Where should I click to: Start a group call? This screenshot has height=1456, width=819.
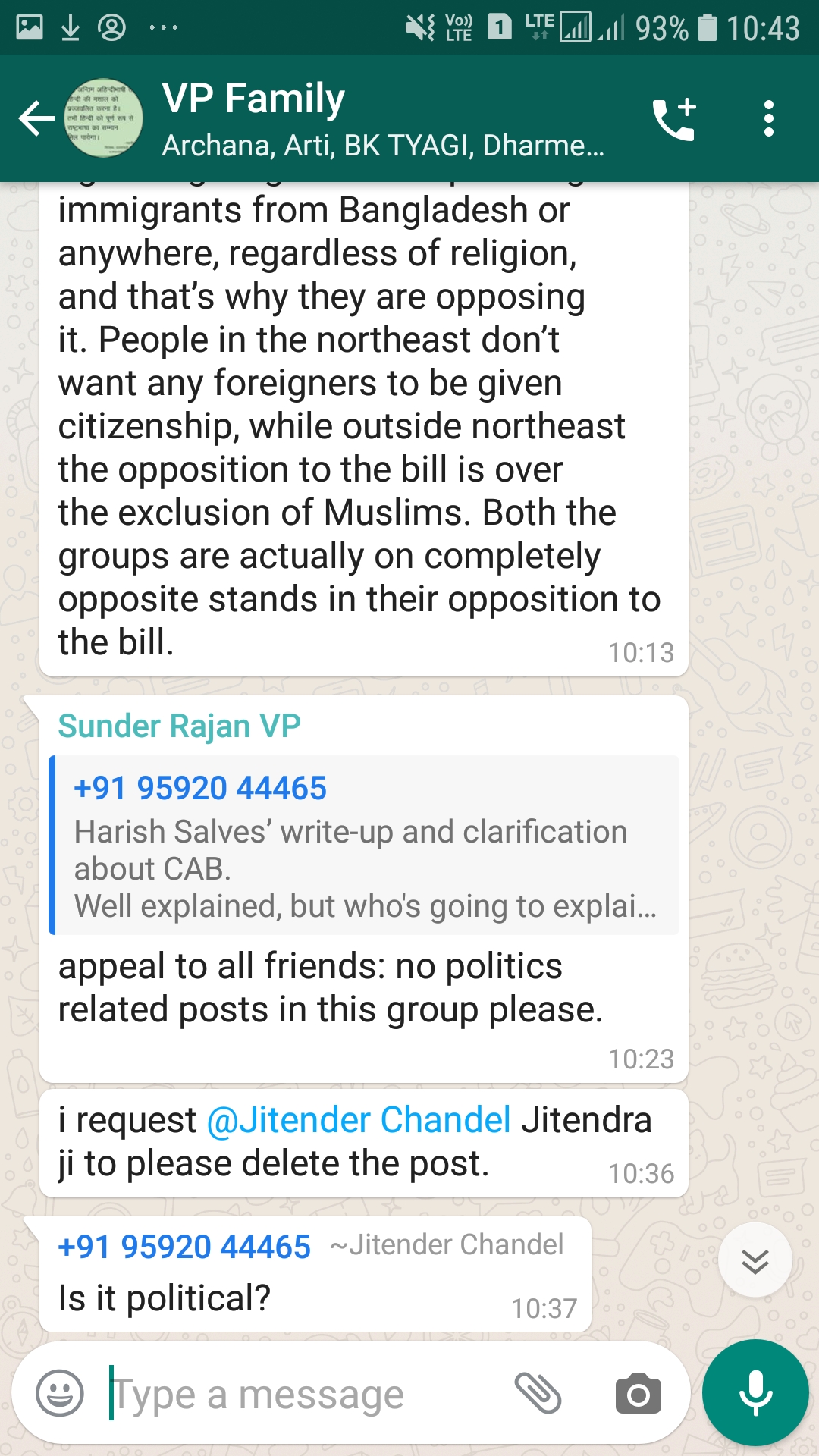point(674,119)
